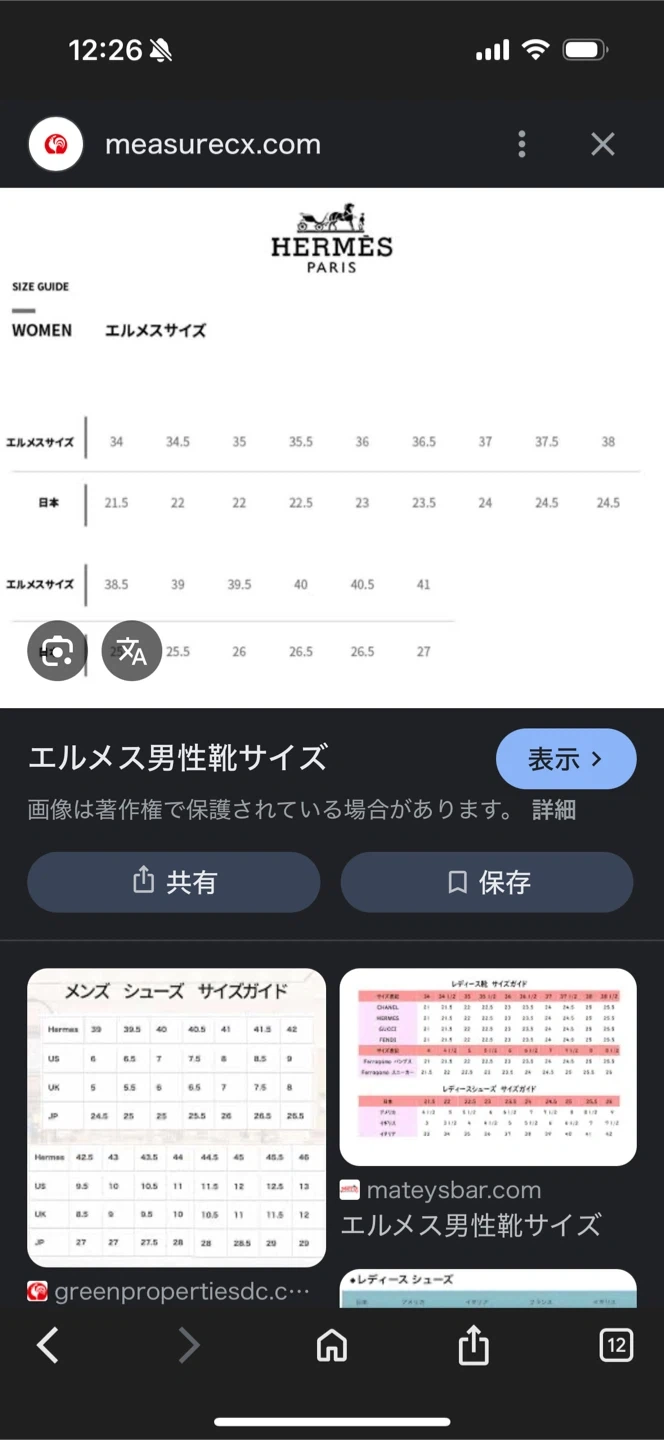Viewport: 664px width, 1440px height.
Task: Close the image viewer
Action: pyautogui.click(x=602, y=144)
